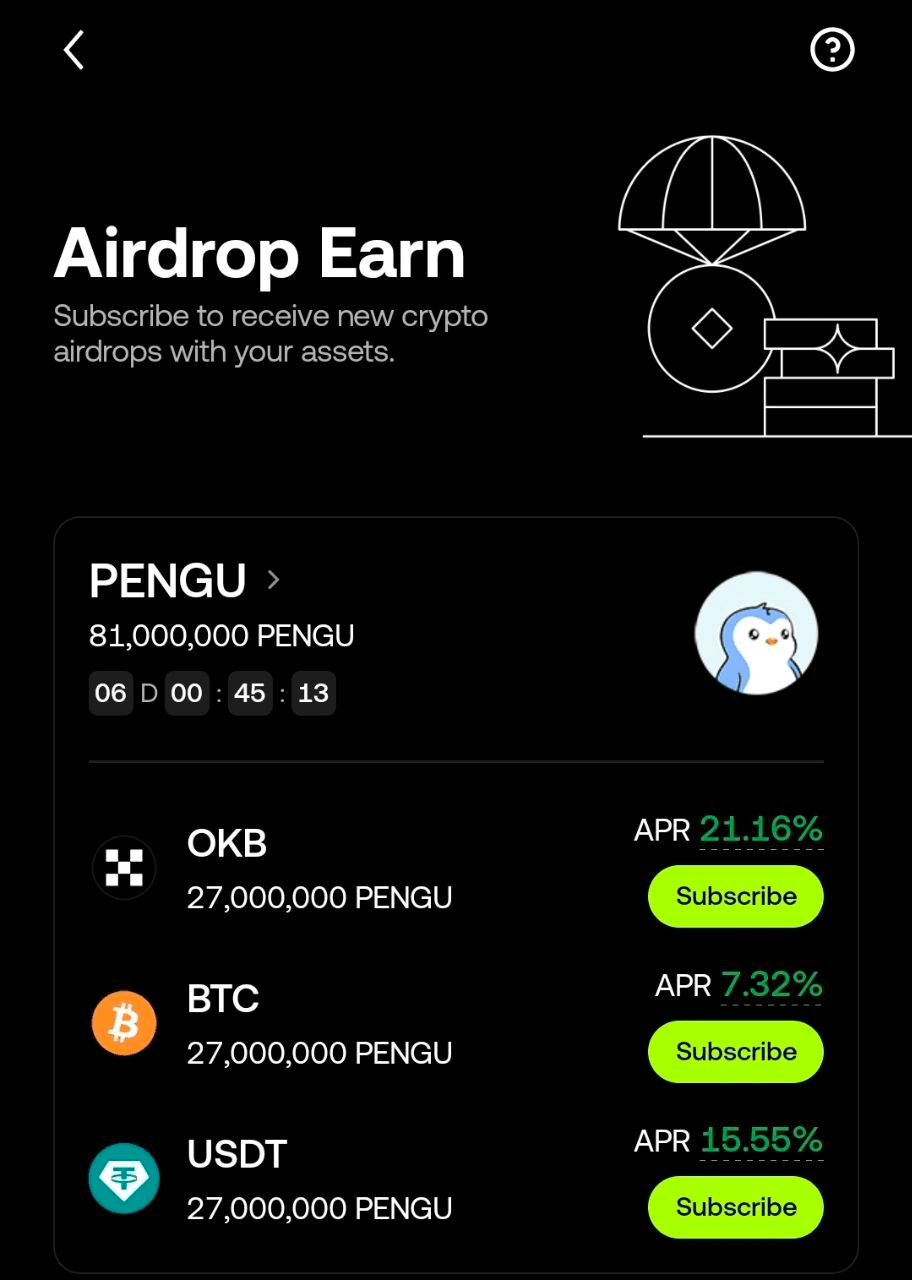This screenshot has height=1280, width=912.
Task: View the USDT 15.55% APR details
Action: 760,1140
